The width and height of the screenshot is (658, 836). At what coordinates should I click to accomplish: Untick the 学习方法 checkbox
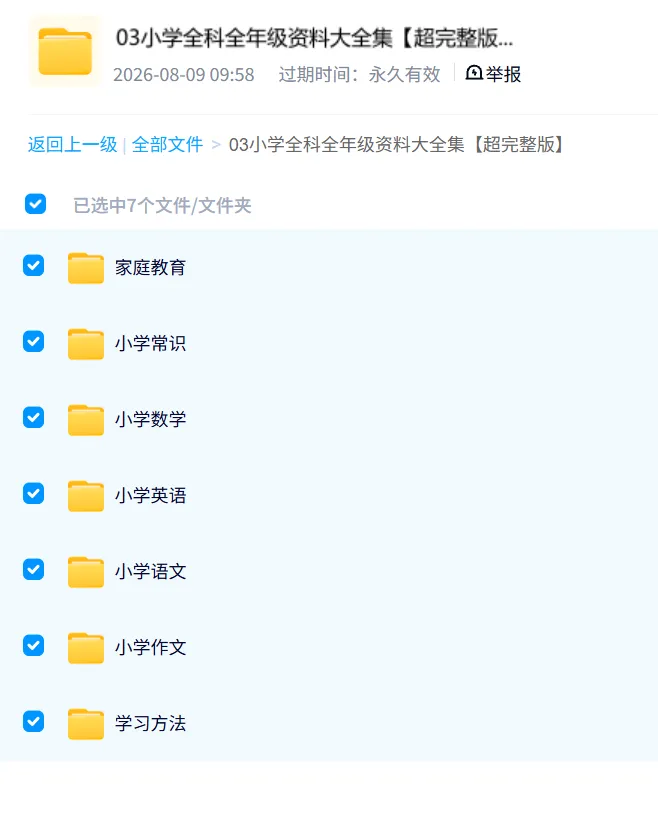coord(34,721)
